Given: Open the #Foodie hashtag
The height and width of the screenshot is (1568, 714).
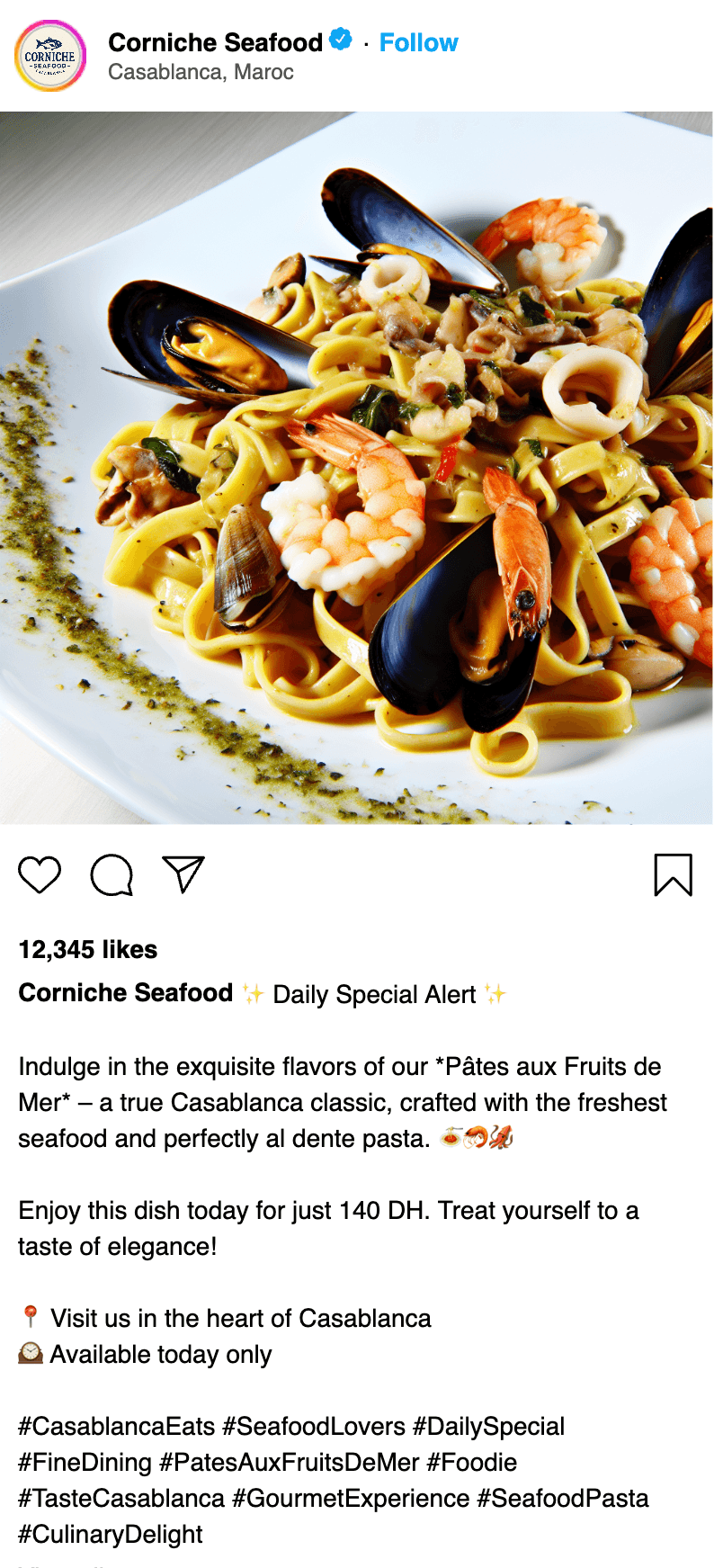Looking at the screenshot, I should click(x=471, y=1462).
